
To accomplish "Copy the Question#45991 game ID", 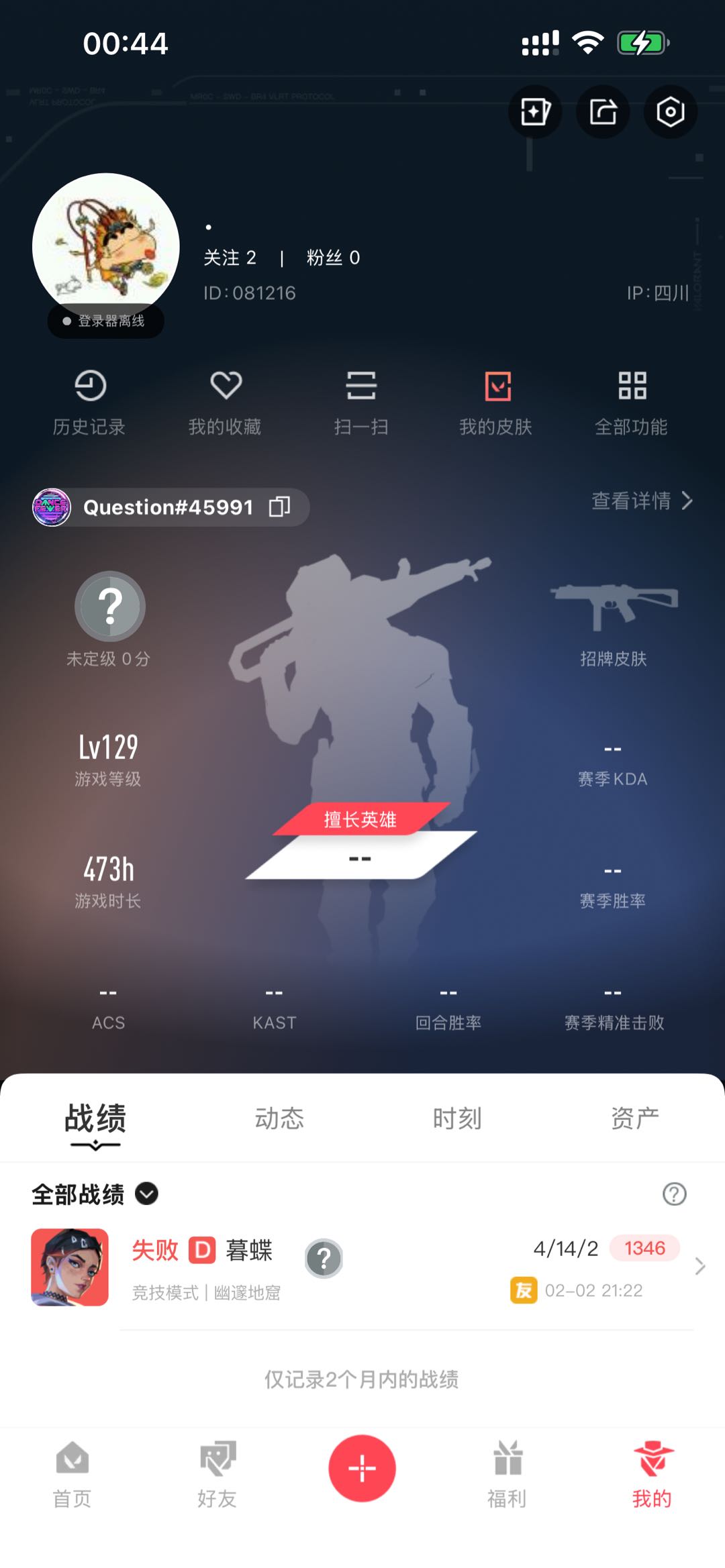I will coord(279,507).
